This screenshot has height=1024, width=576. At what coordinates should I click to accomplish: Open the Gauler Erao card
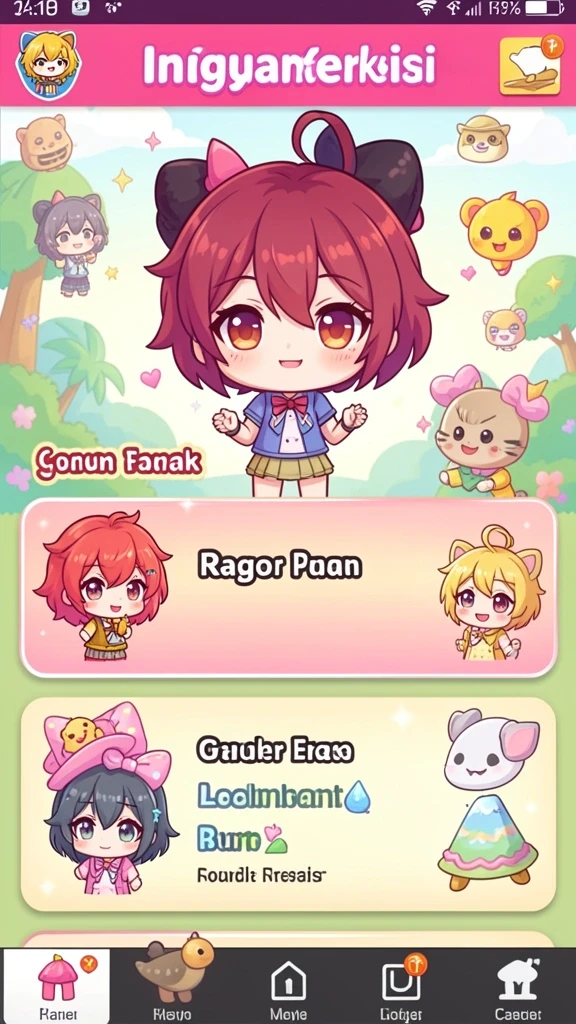(289, 804)
